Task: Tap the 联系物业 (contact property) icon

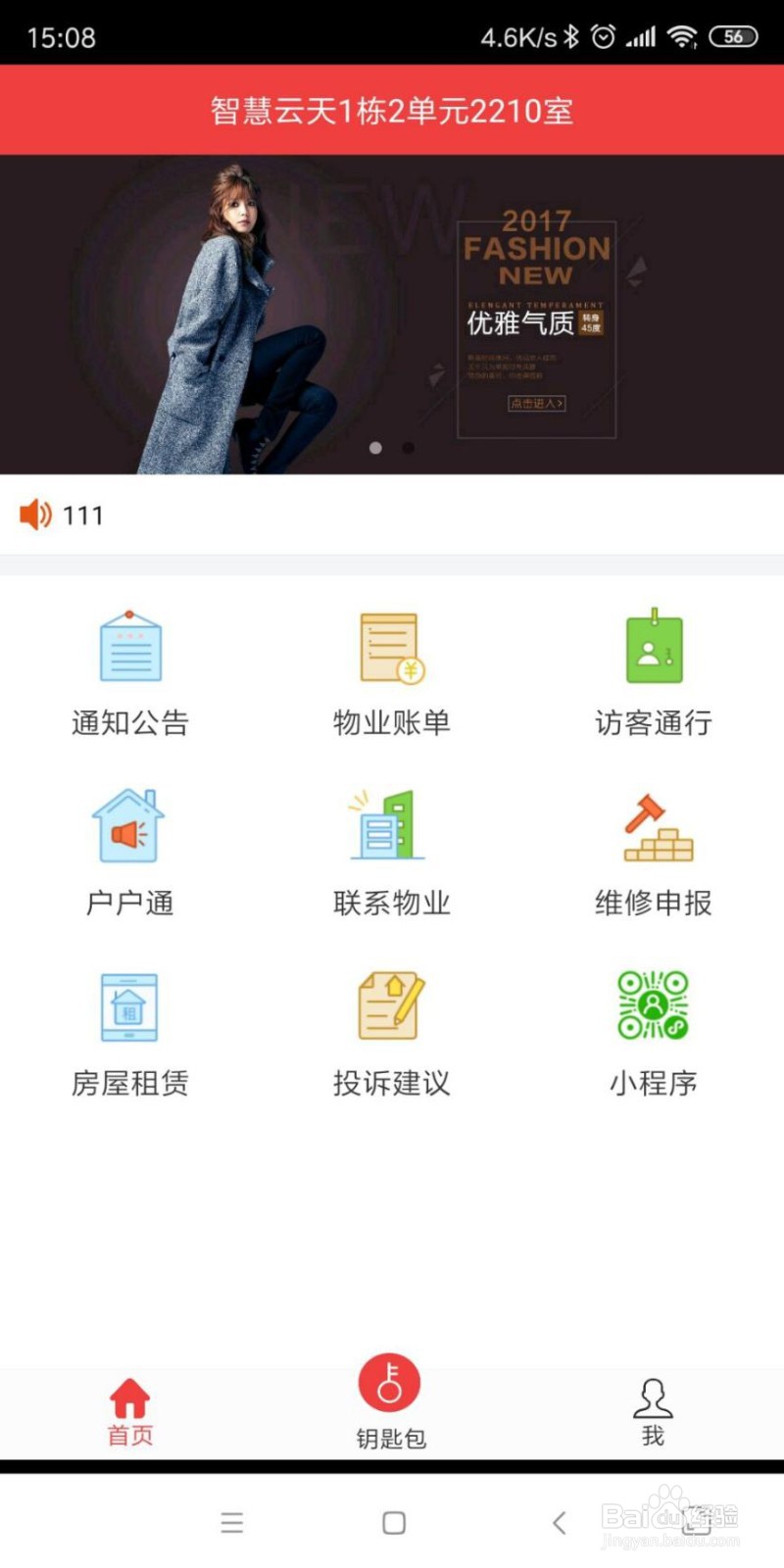Action: coord(391,851)
